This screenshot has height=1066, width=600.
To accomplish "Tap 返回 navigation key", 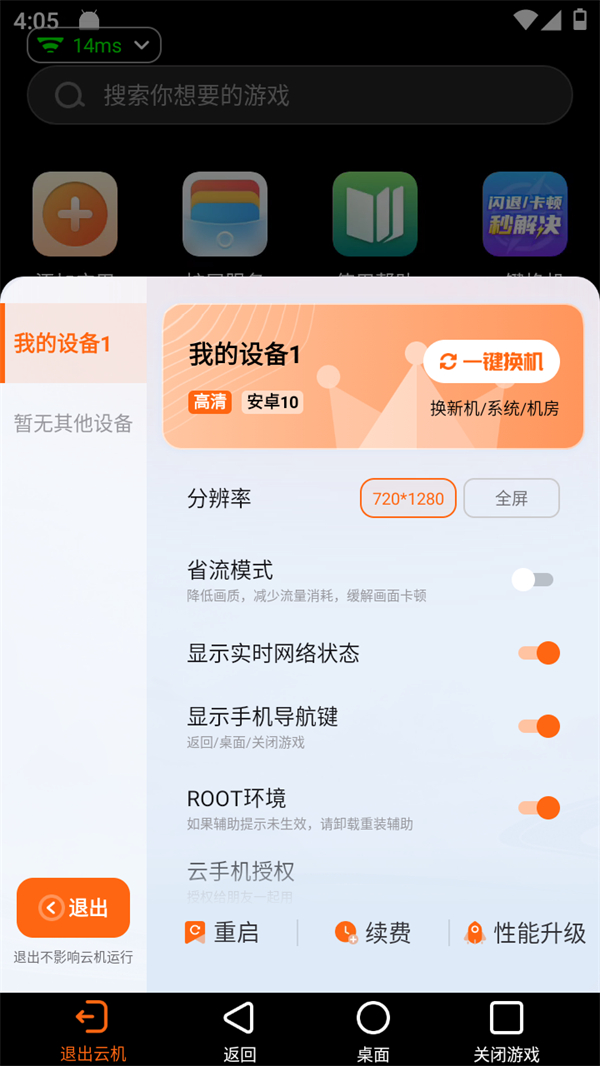I will (239, 1031).
